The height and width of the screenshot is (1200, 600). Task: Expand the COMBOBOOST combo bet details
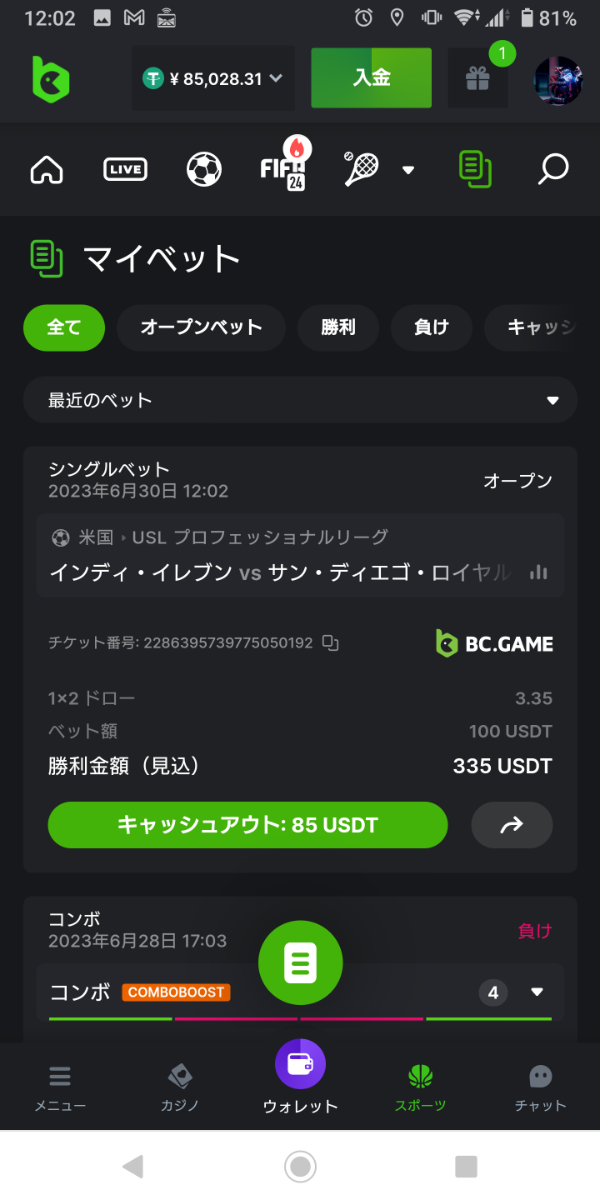[x=537, y=992]
